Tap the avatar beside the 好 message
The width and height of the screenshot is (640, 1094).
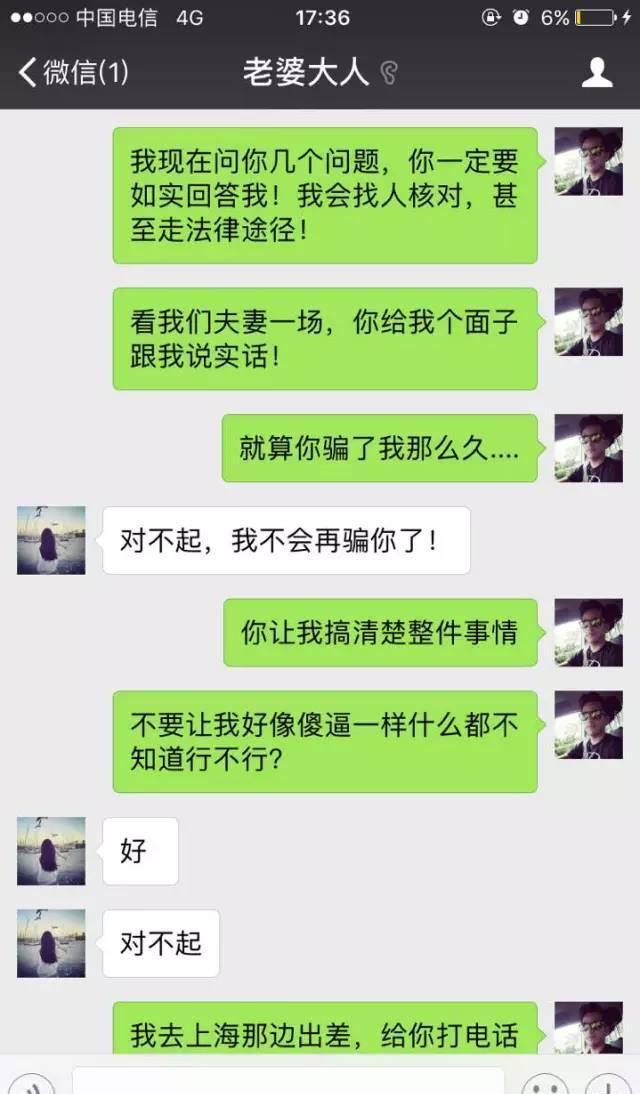pyautogui.click(x=51, y=851)
